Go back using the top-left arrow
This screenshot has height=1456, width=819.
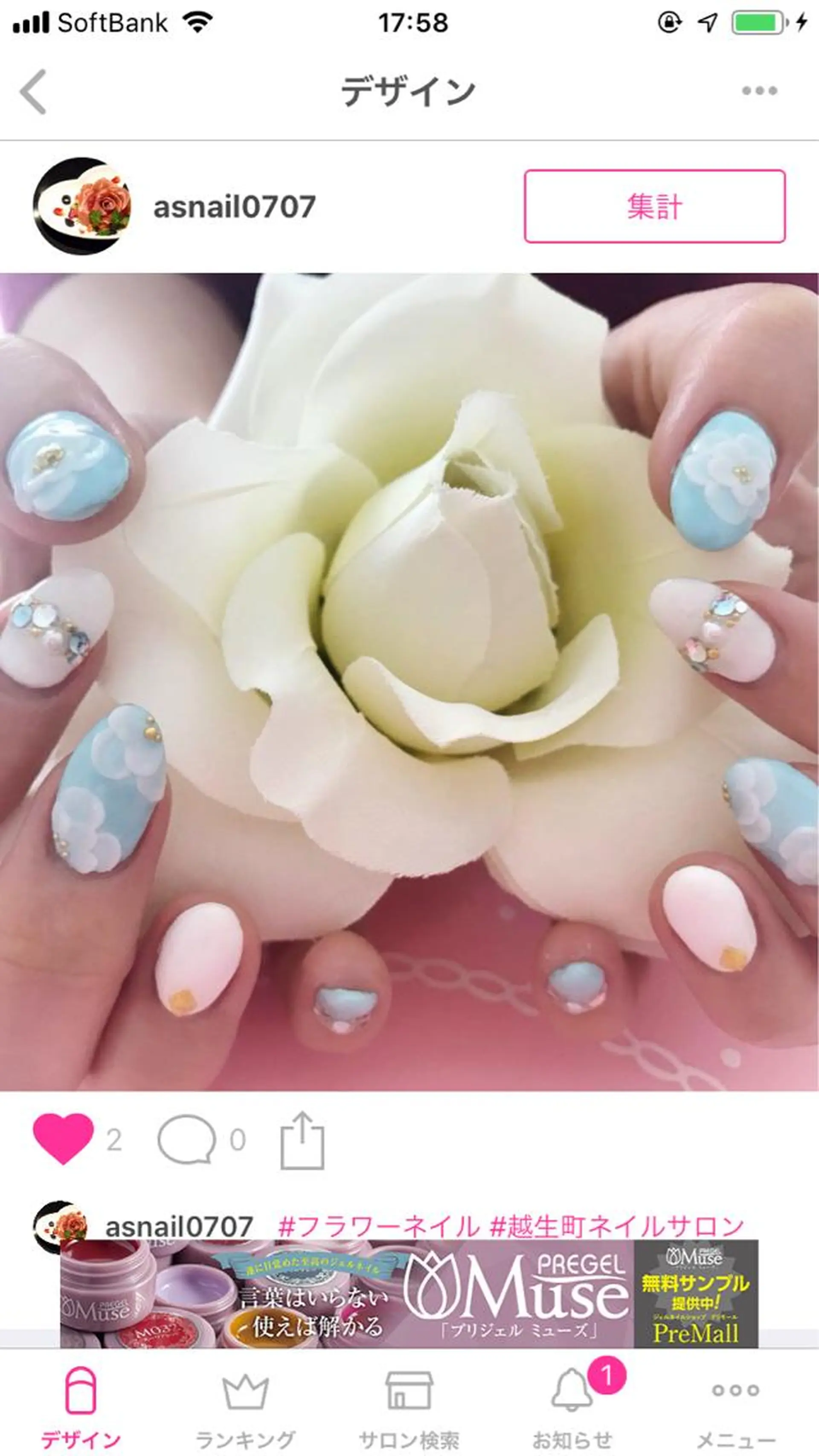[33, 92]
